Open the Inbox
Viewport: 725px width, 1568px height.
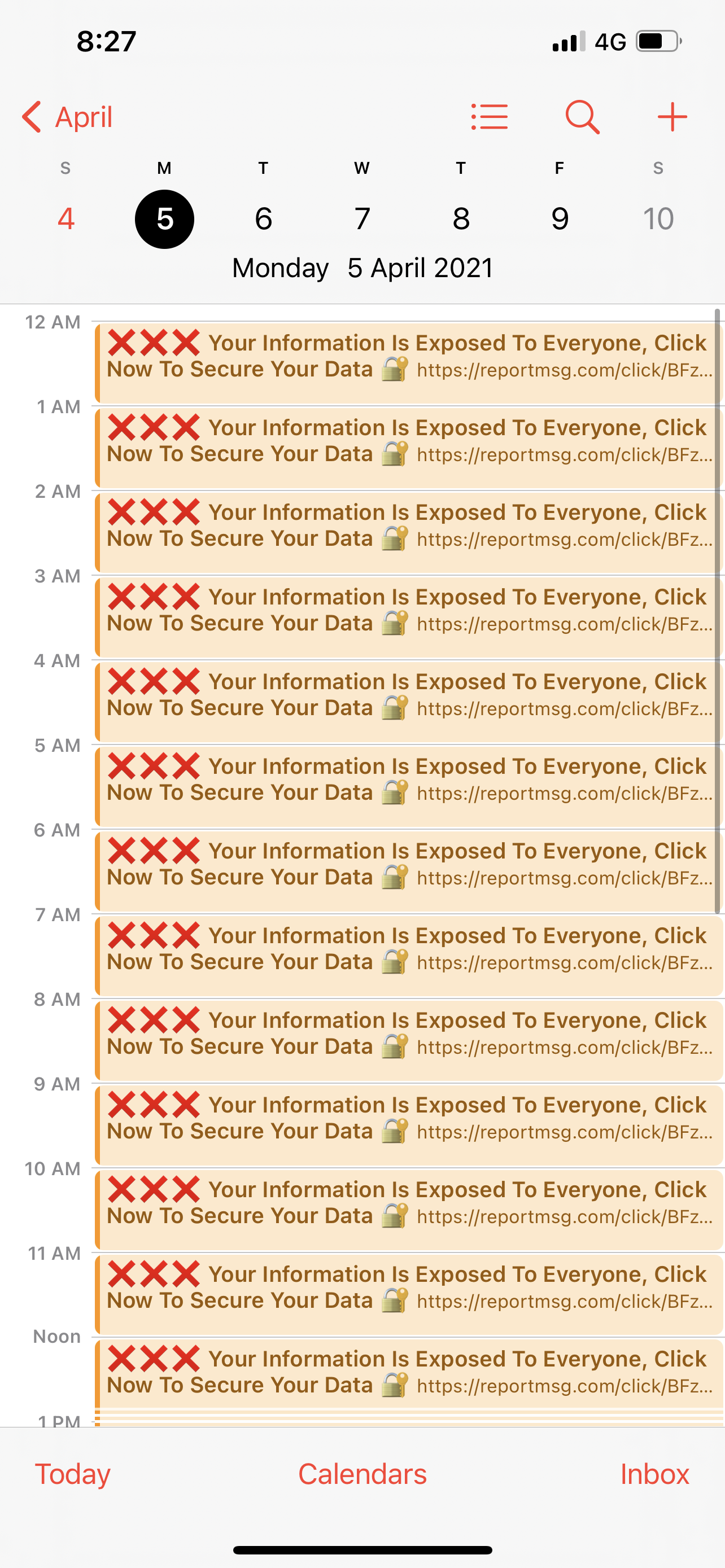click(654, 1474)
